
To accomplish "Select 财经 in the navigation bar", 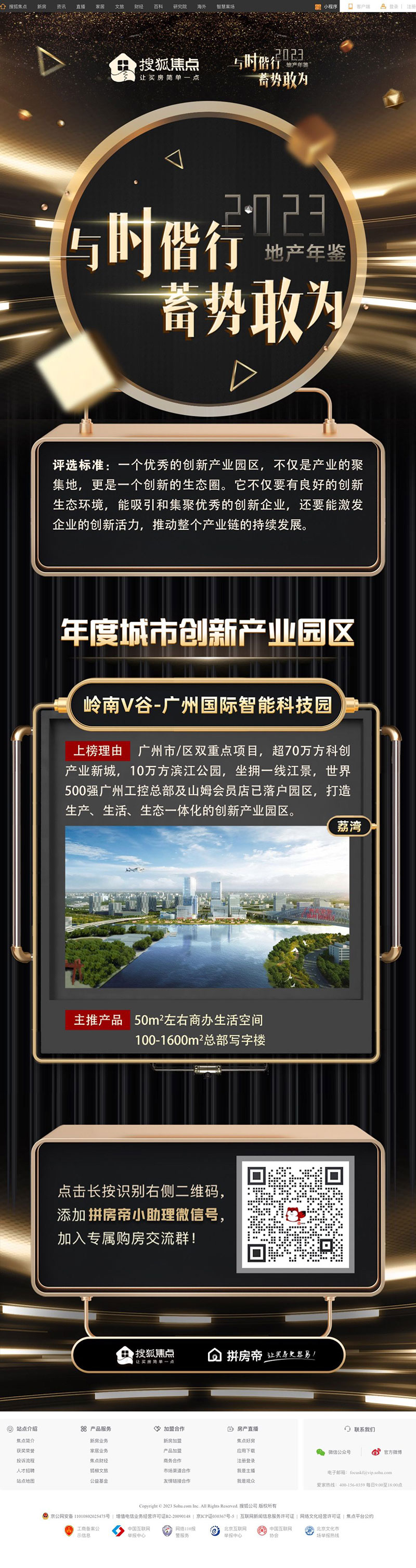I will (139, 7).
